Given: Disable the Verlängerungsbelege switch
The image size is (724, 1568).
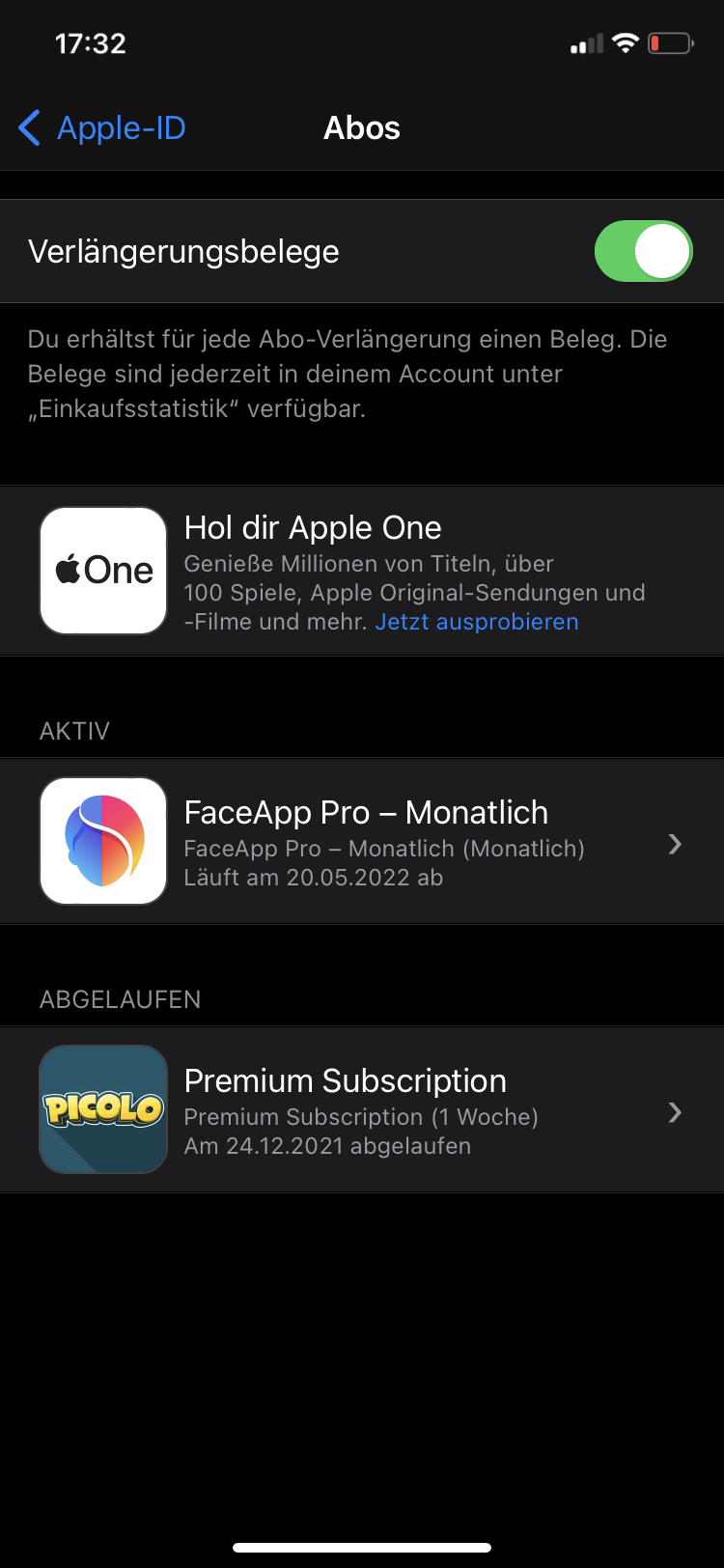Looking at the screenshot, I should tap(643, 251).
